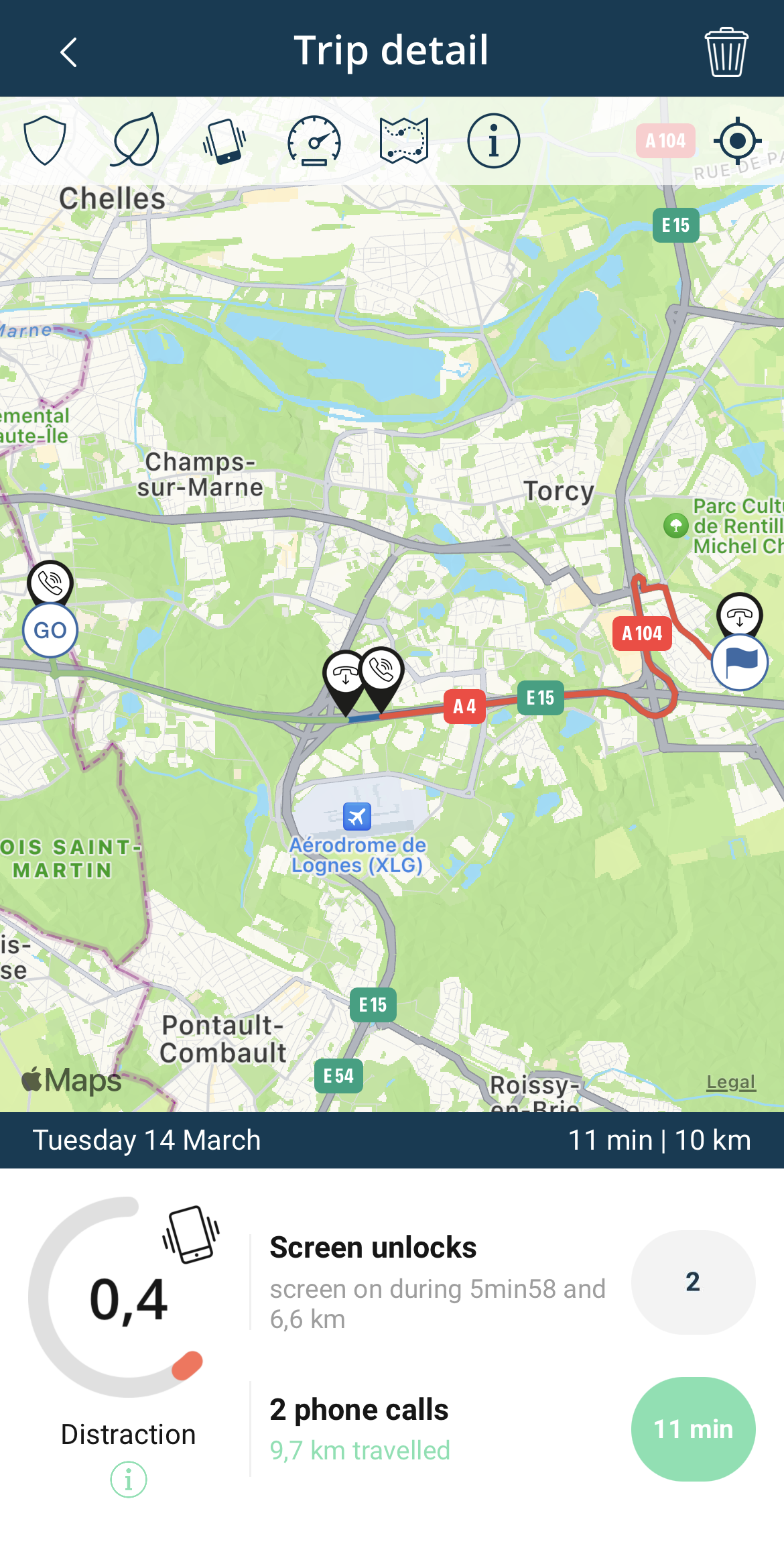Delete the trip via trash icon
Image resolution: width=784 pixels, height=1562 pixels.
coord(726,50)
